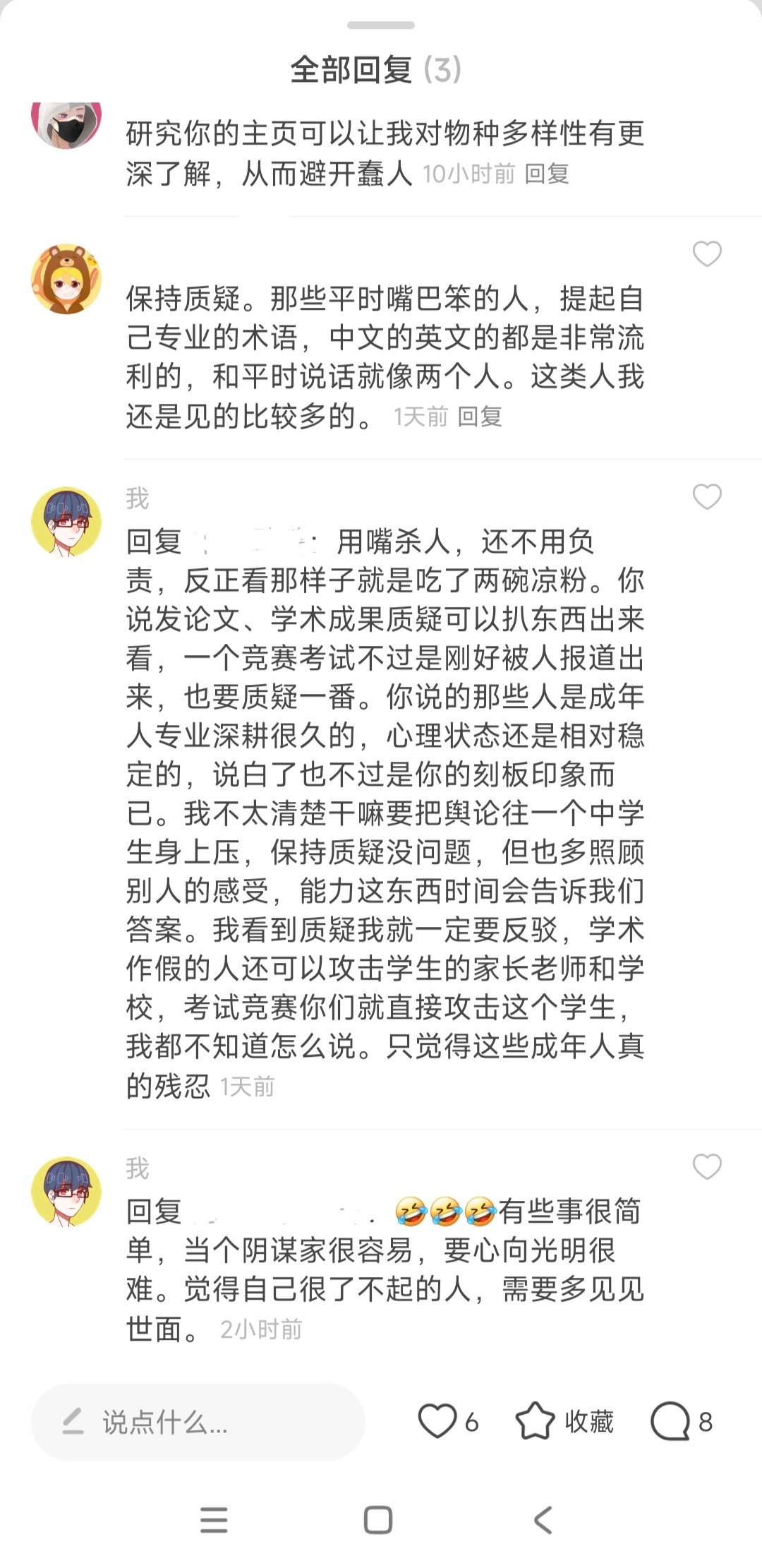
Task: Like the comment starting 保持质疑
Action: [x=706, y=254]
